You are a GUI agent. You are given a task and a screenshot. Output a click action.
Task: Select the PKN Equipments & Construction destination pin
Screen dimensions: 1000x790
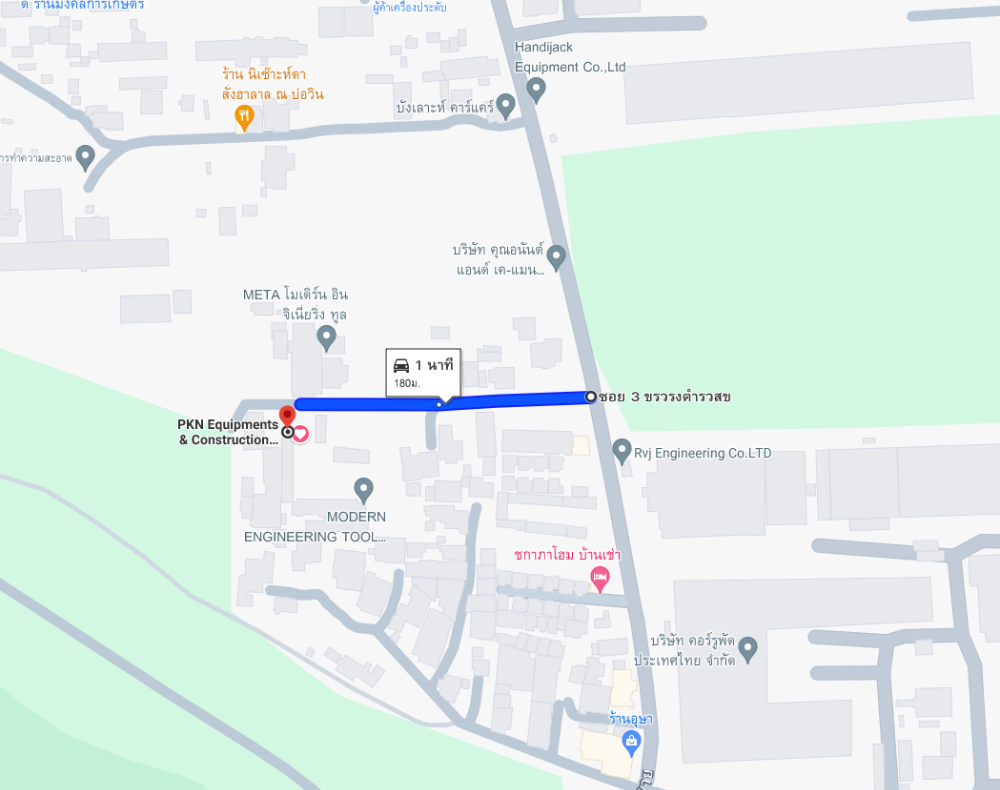coord(287,416)
